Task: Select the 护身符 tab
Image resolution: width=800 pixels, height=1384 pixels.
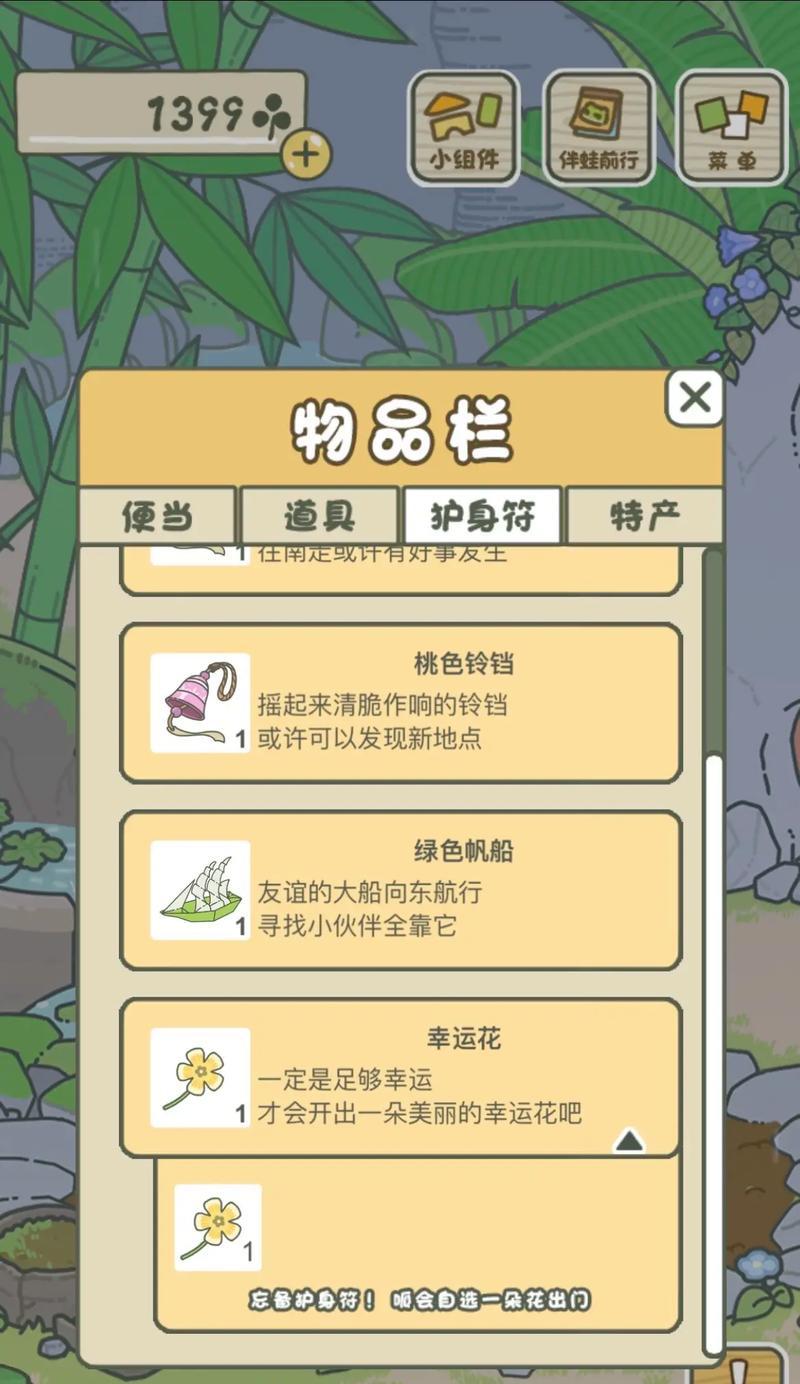Action: (x=482, y=516)
